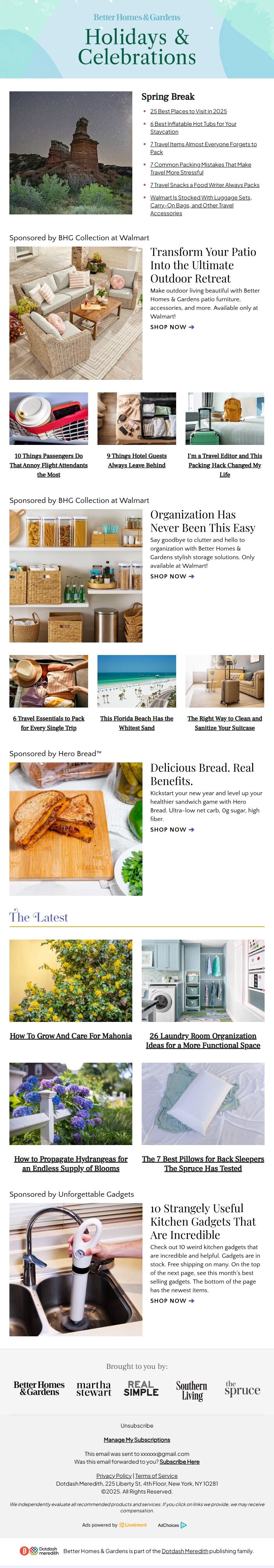The height and width of the screenshot is (1568, 274).
Task: Open the 25 Best Places to Visit link
Action: [188, 111]
